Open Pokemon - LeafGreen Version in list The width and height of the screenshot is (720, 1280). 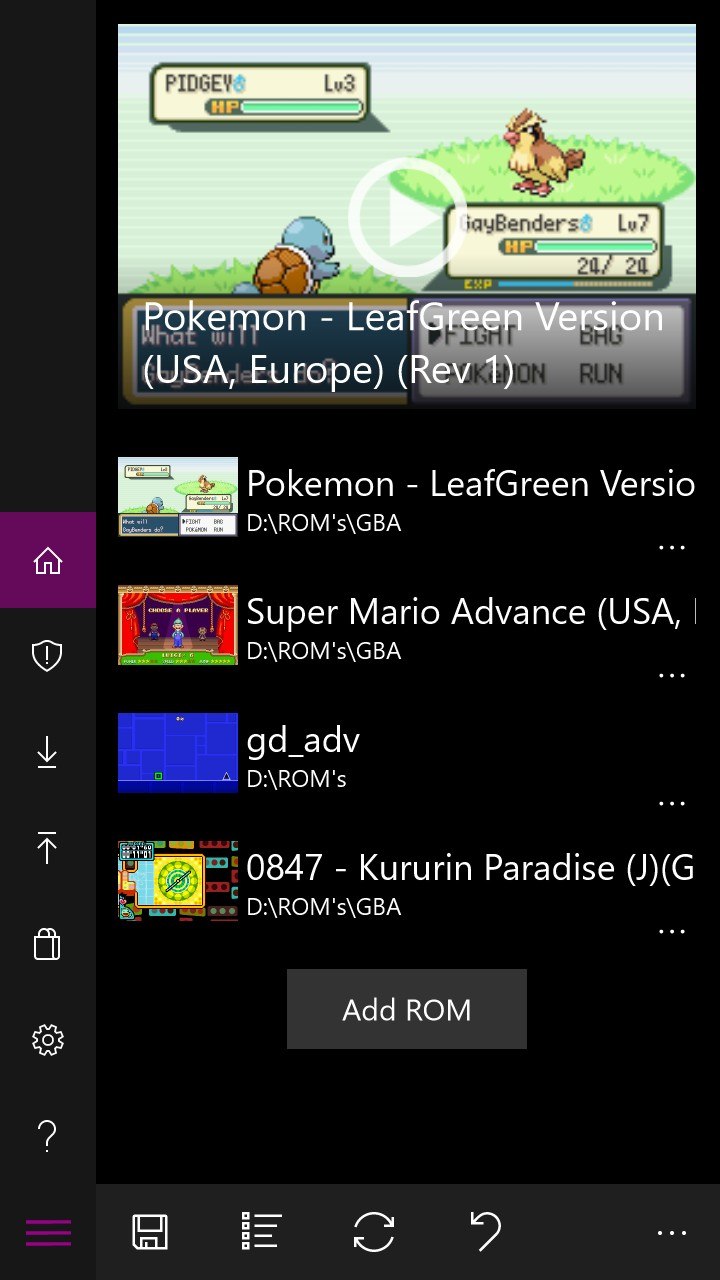(x=407, y=498)
